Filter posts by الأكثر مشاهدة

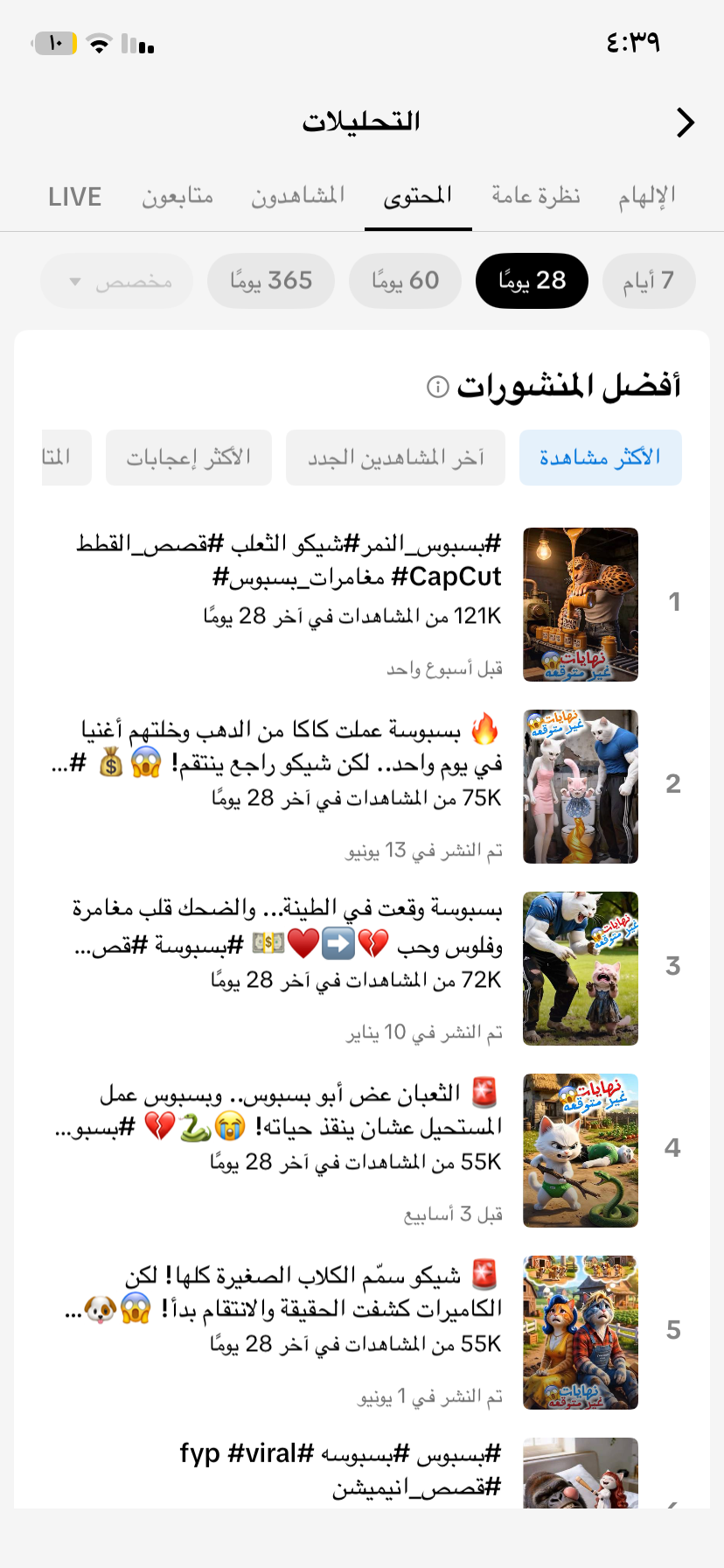(x=600, y=458)
